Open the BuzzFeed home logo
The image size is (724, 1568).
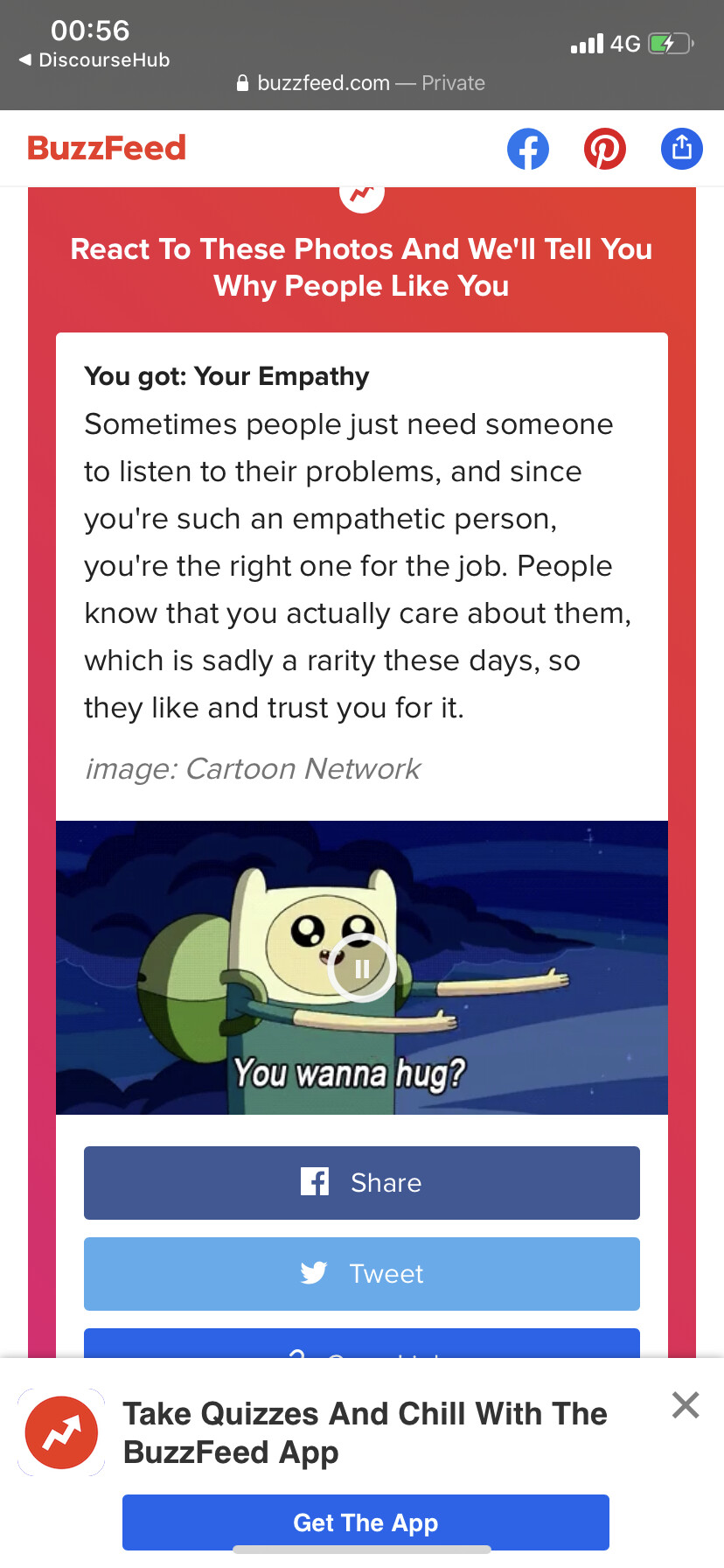coord(107,148)
